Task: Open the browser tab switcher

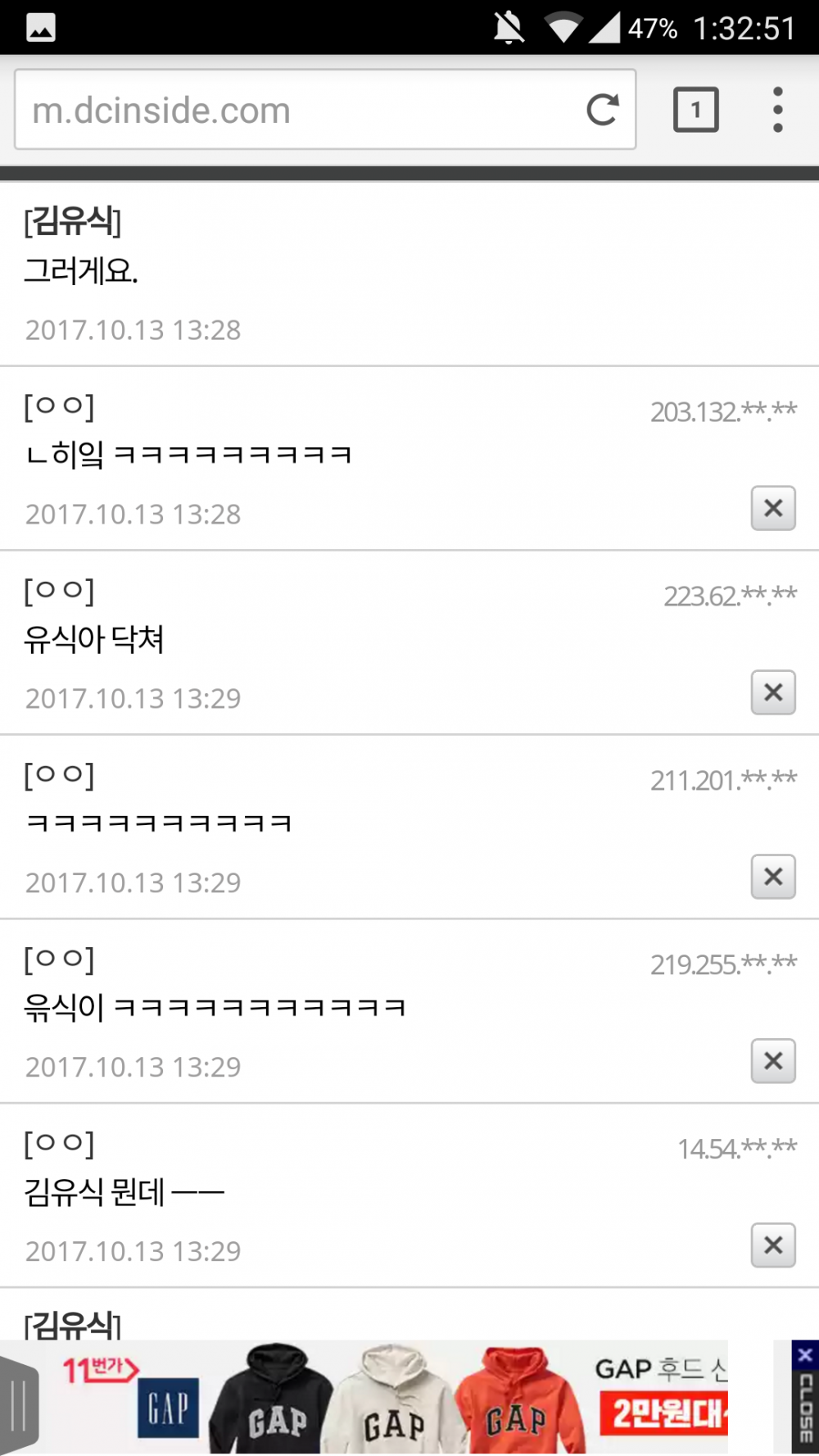Action: 695,110
